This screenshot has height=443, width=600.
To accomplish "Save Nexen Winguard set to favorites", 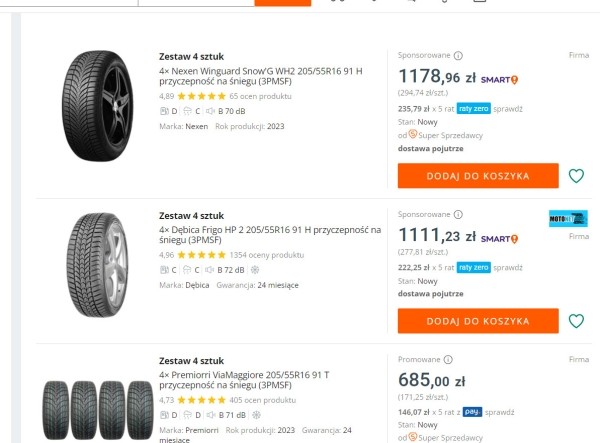I will pos(576,176).
